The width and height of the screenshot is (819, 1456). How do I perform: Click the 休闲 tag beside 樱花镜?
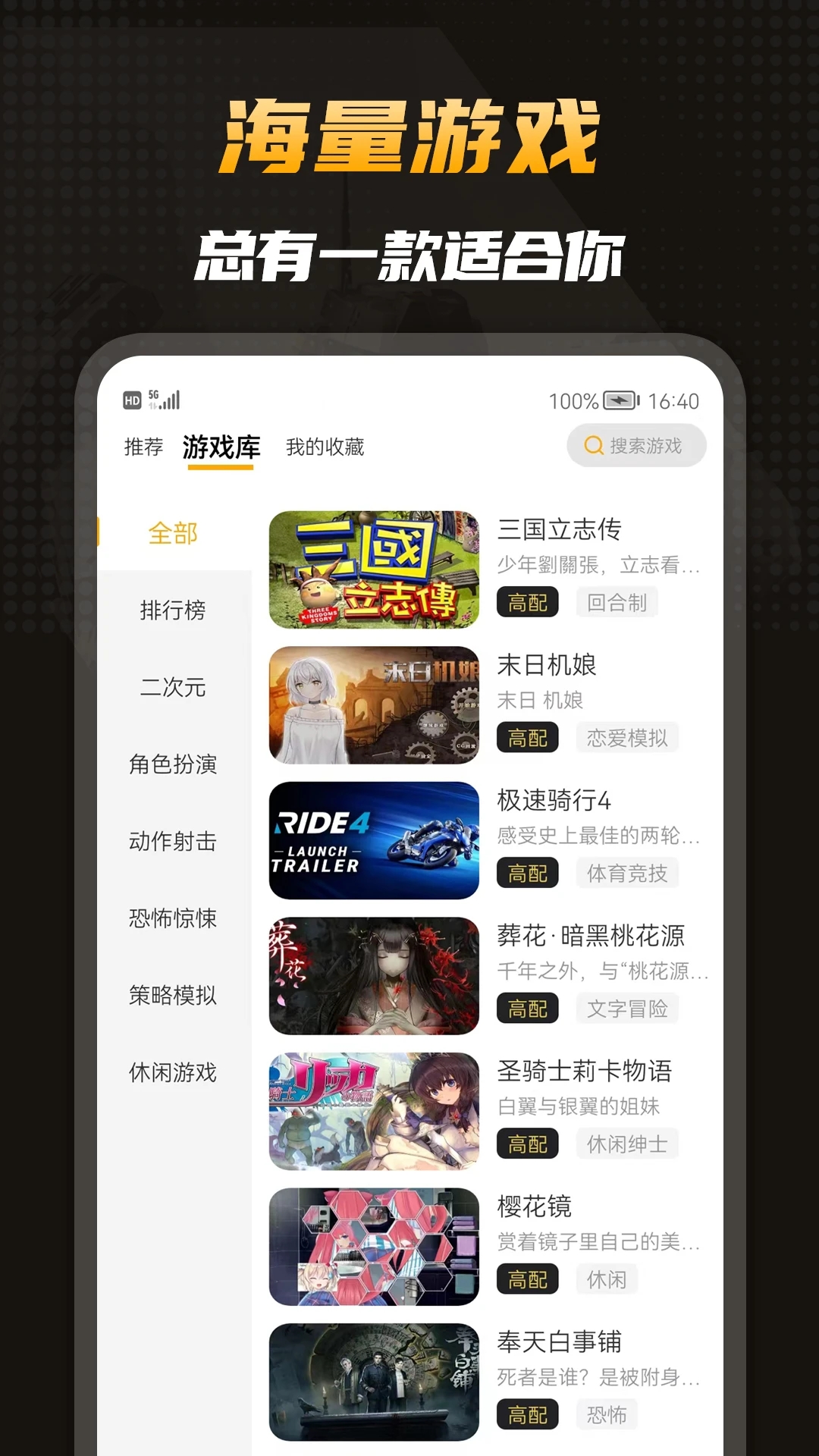click(x=607, y=1279)
